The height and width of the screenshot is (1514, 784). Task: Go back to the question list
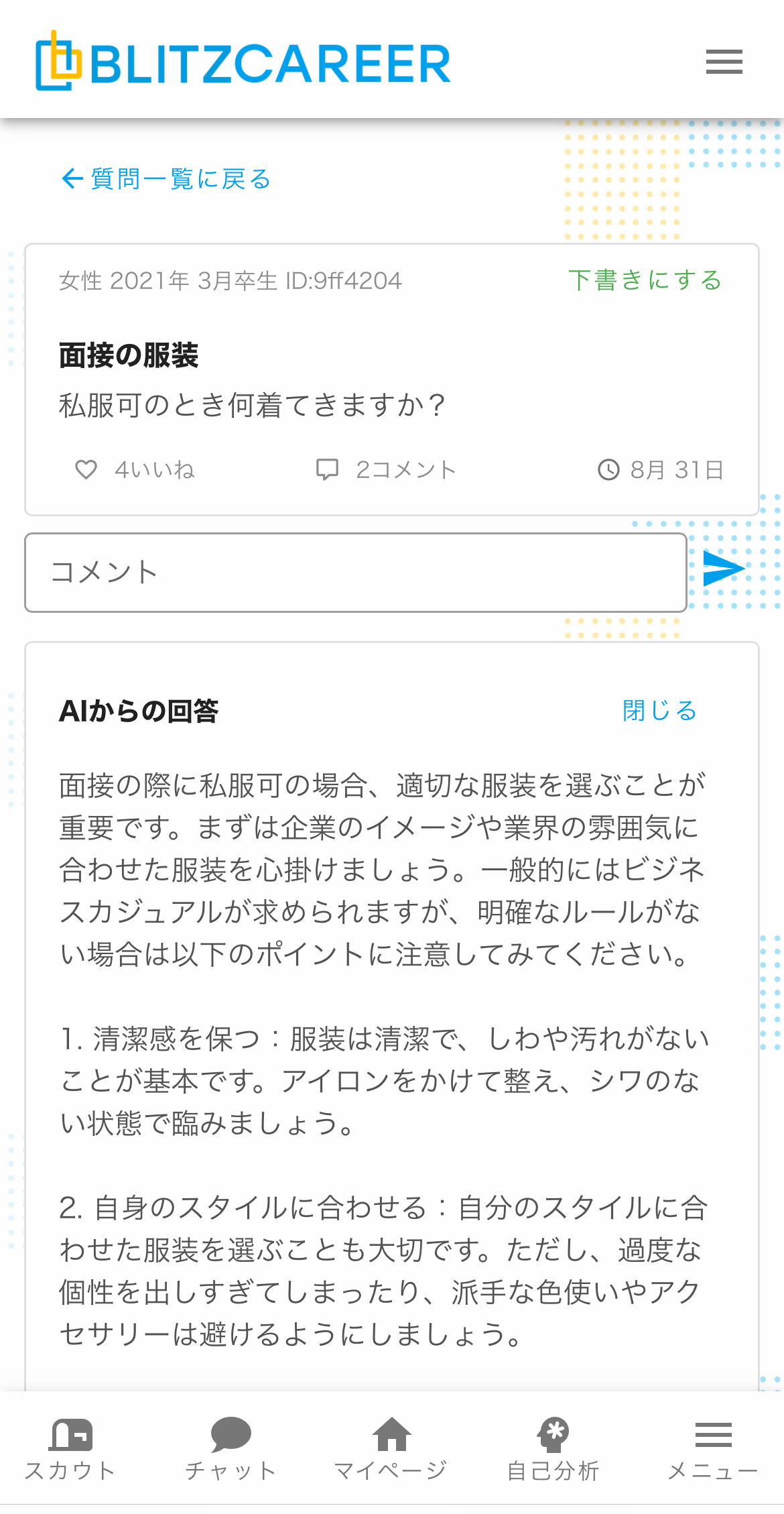[166, 179]
